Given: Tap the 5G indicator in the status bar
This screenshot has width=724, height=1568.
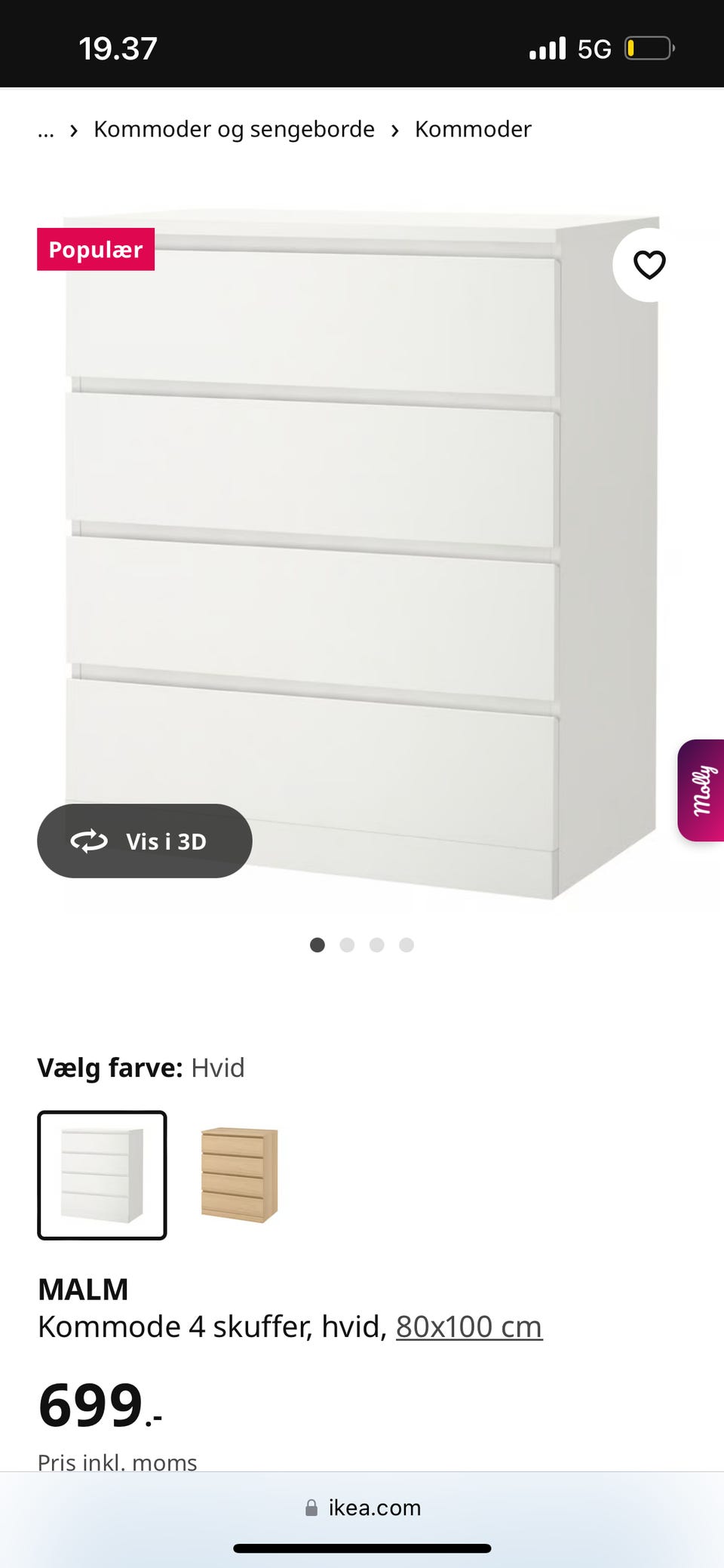Looking at the screenshot, I should click(596, 48).
